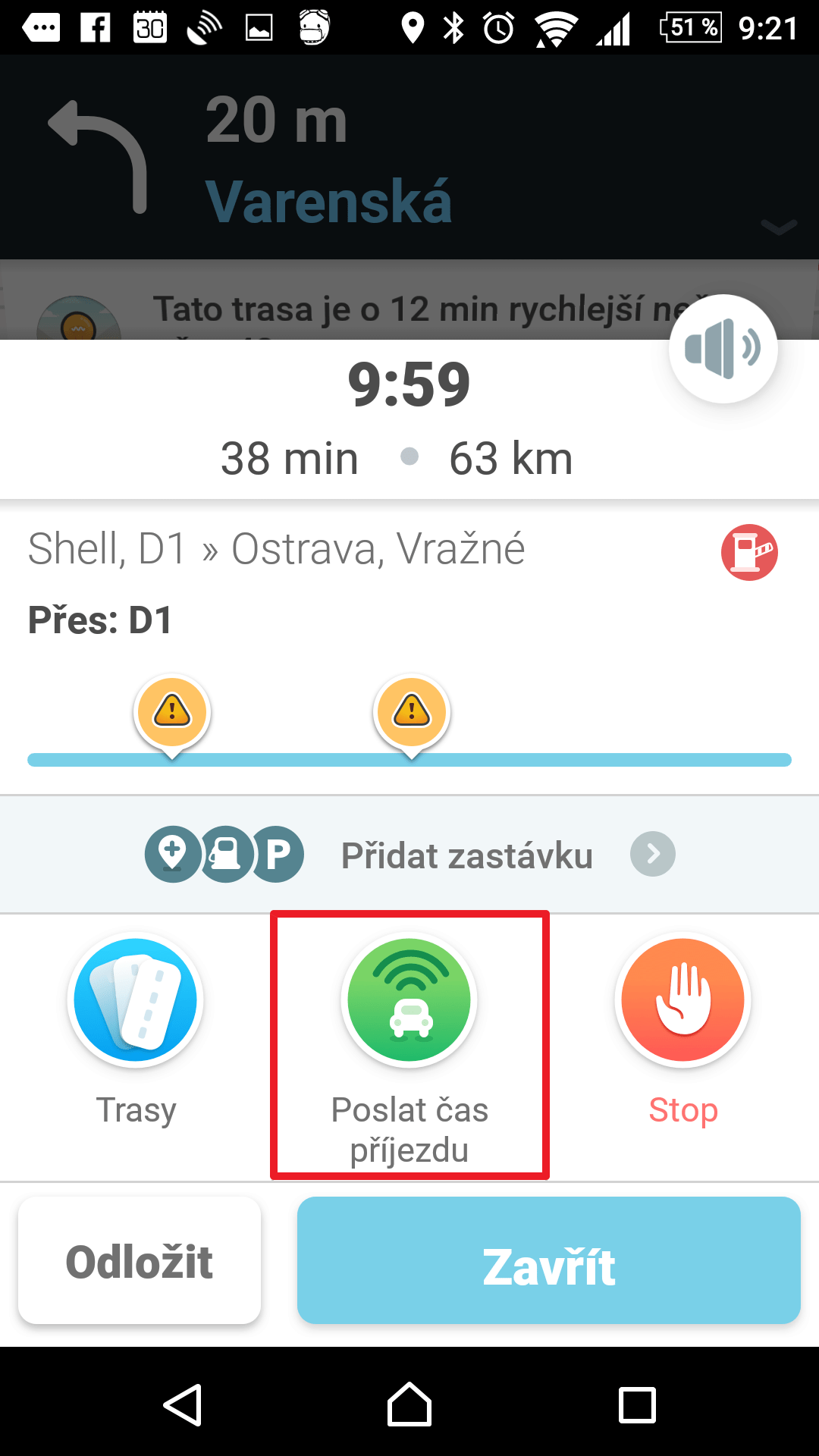Expand the turn instruction chevron

(x=779, y=227)
